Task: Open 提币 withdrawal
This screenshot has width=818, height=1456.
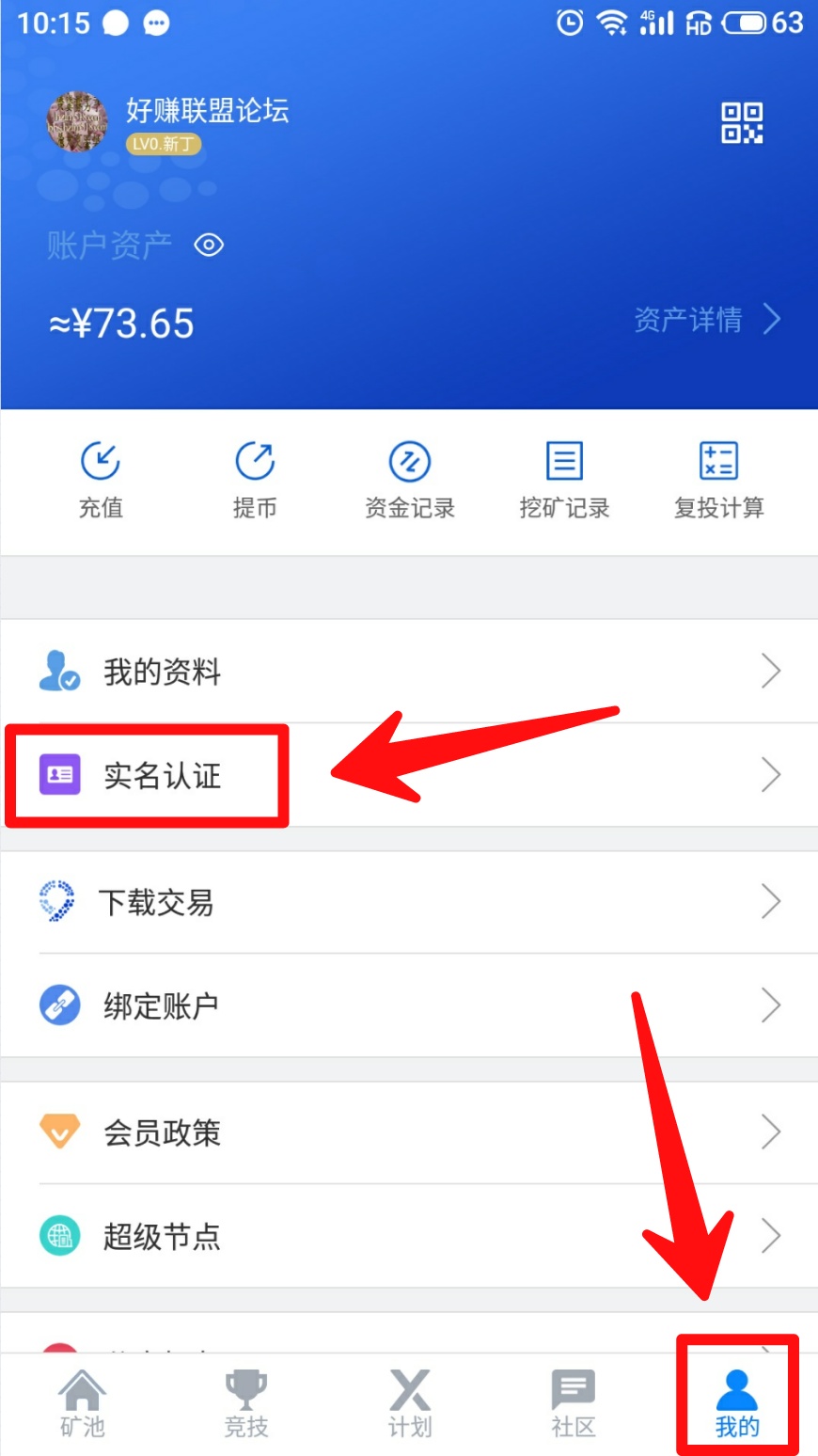Action: coord(255,480)
